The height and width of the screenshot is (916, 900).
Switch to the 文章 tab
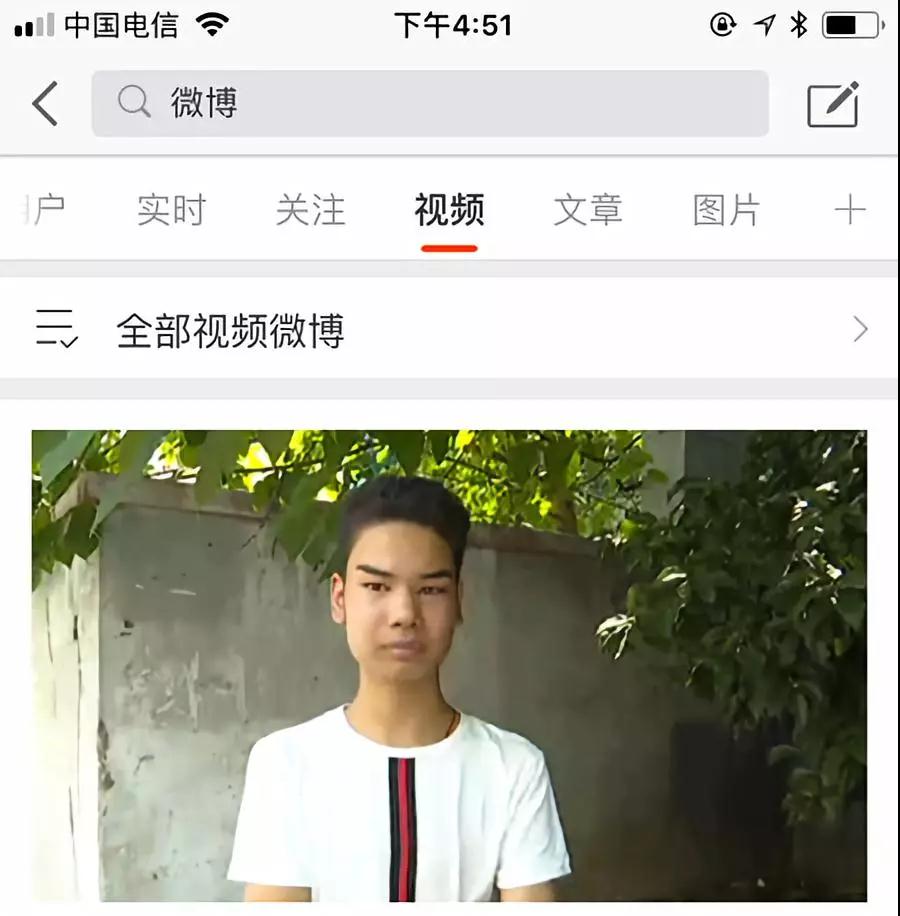point(588,211)
